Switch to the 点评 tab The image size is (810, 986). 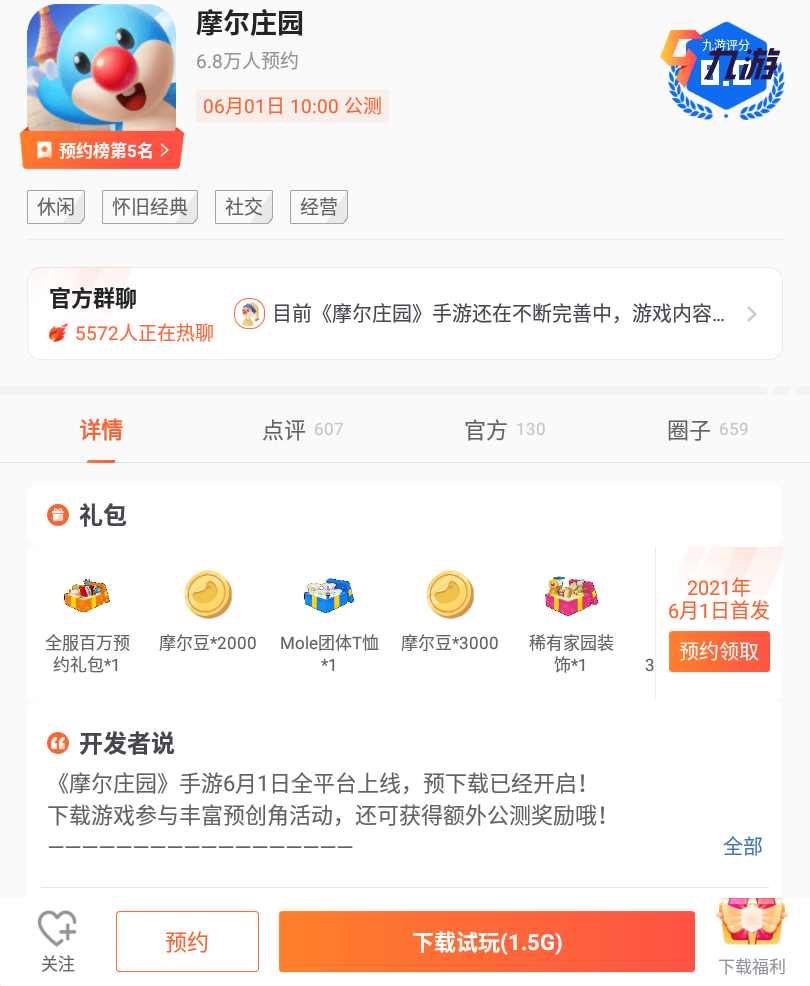coord(302,430)
